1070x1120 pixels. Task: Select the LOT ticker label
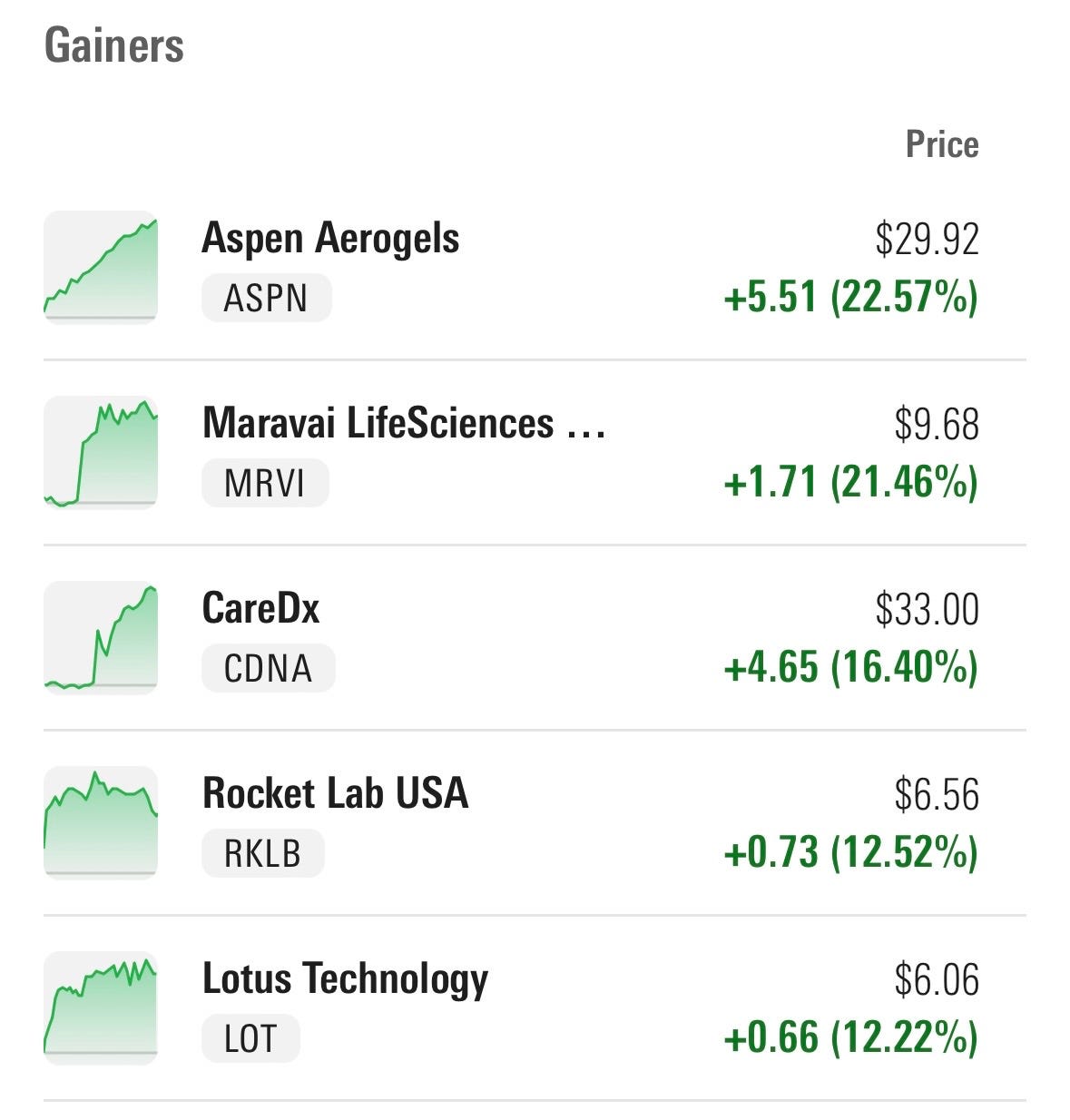pyautogui.click(x=250, y=1039)
